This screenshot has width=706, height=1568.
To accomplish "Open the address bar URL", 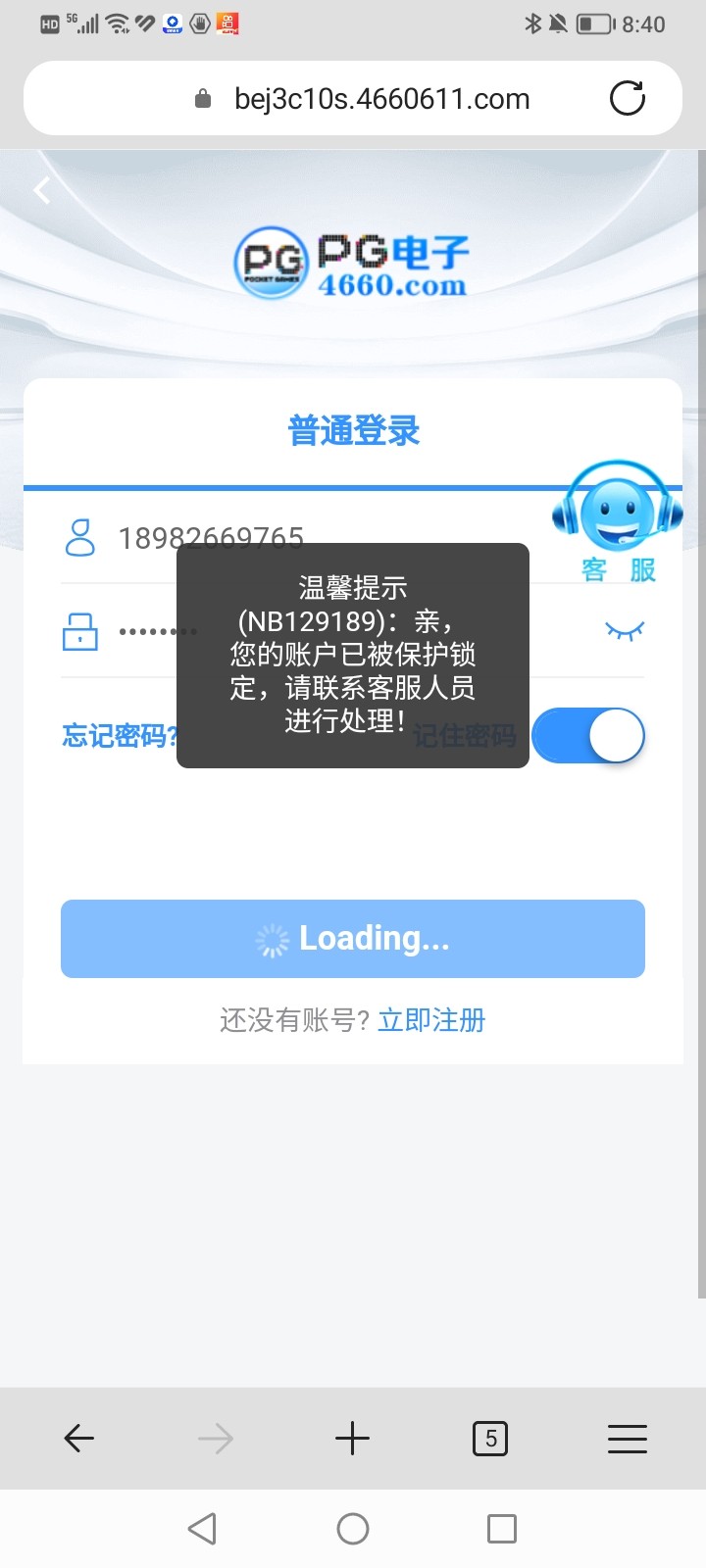I will click(381, 99).
